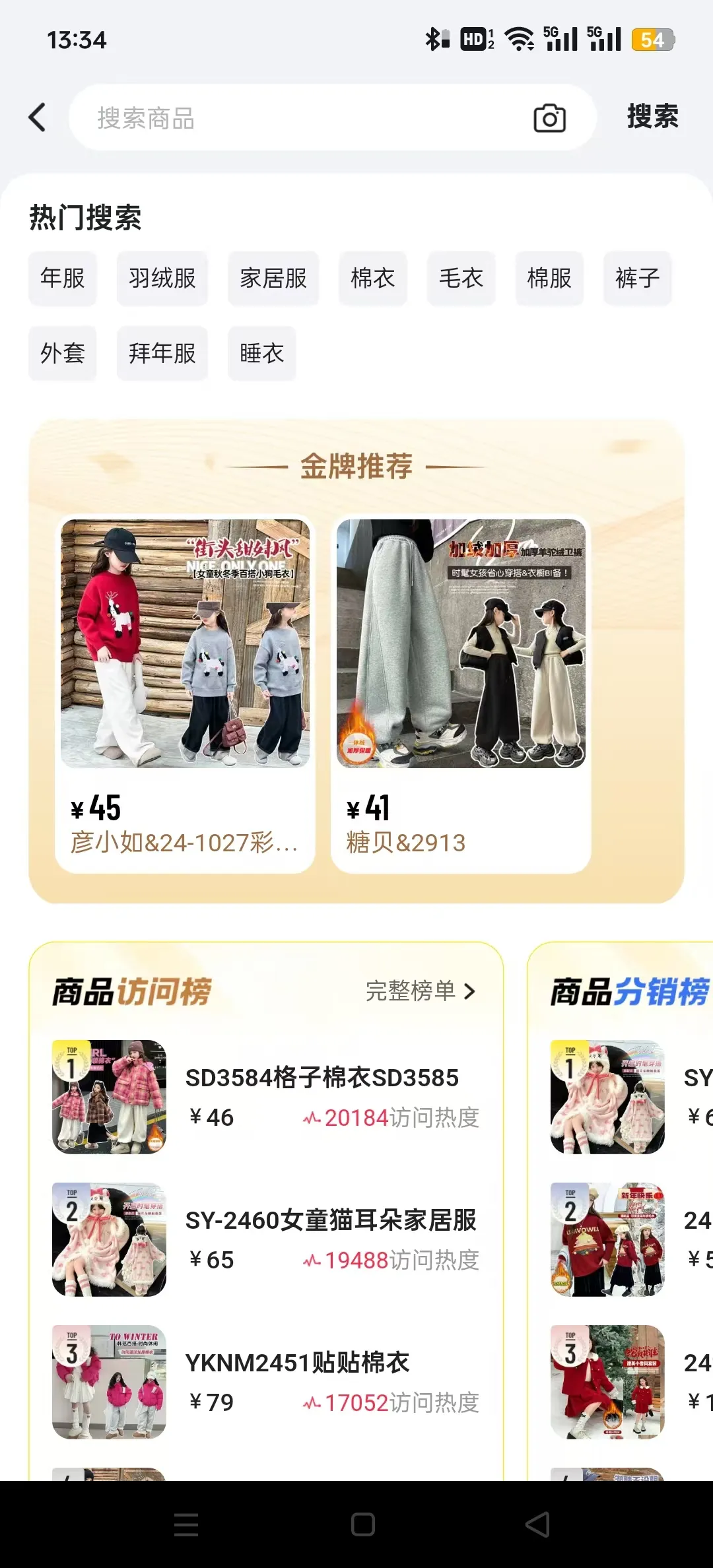Open camera image search
Viewport: 713px width, 1568px height.
549,118
